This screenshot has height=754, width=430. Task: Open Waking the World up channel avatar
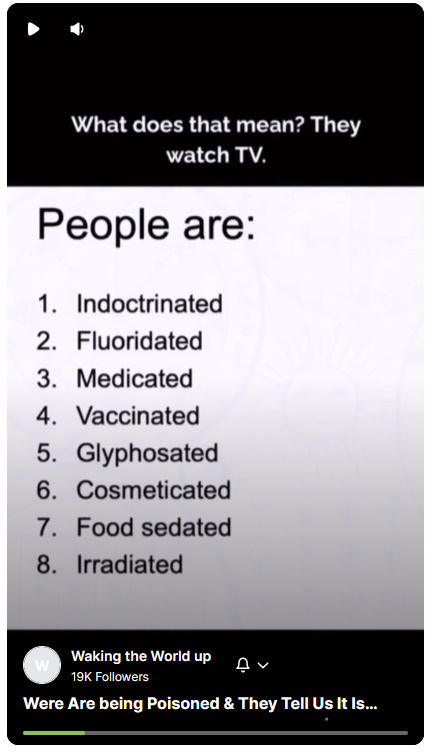[x=42, y=665]
